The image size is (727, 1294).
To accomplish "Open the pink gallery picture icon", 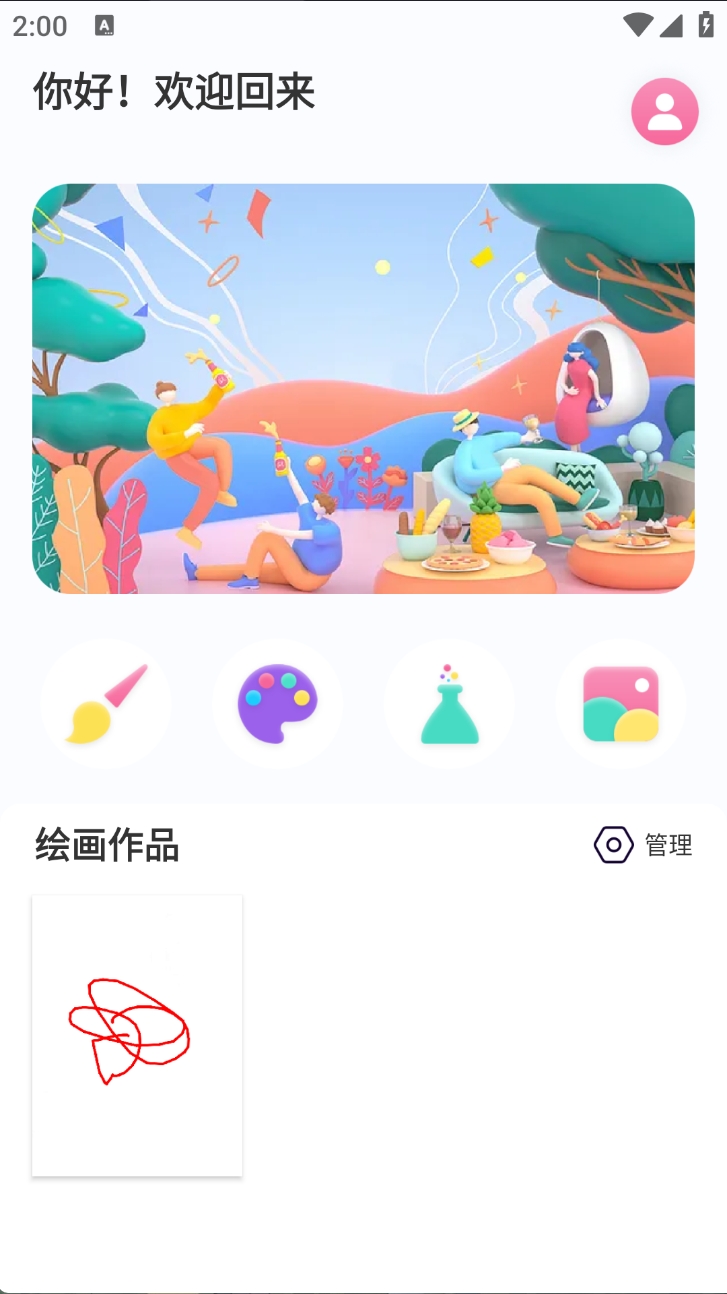I will pyautogui.click(x=620, y=704).
